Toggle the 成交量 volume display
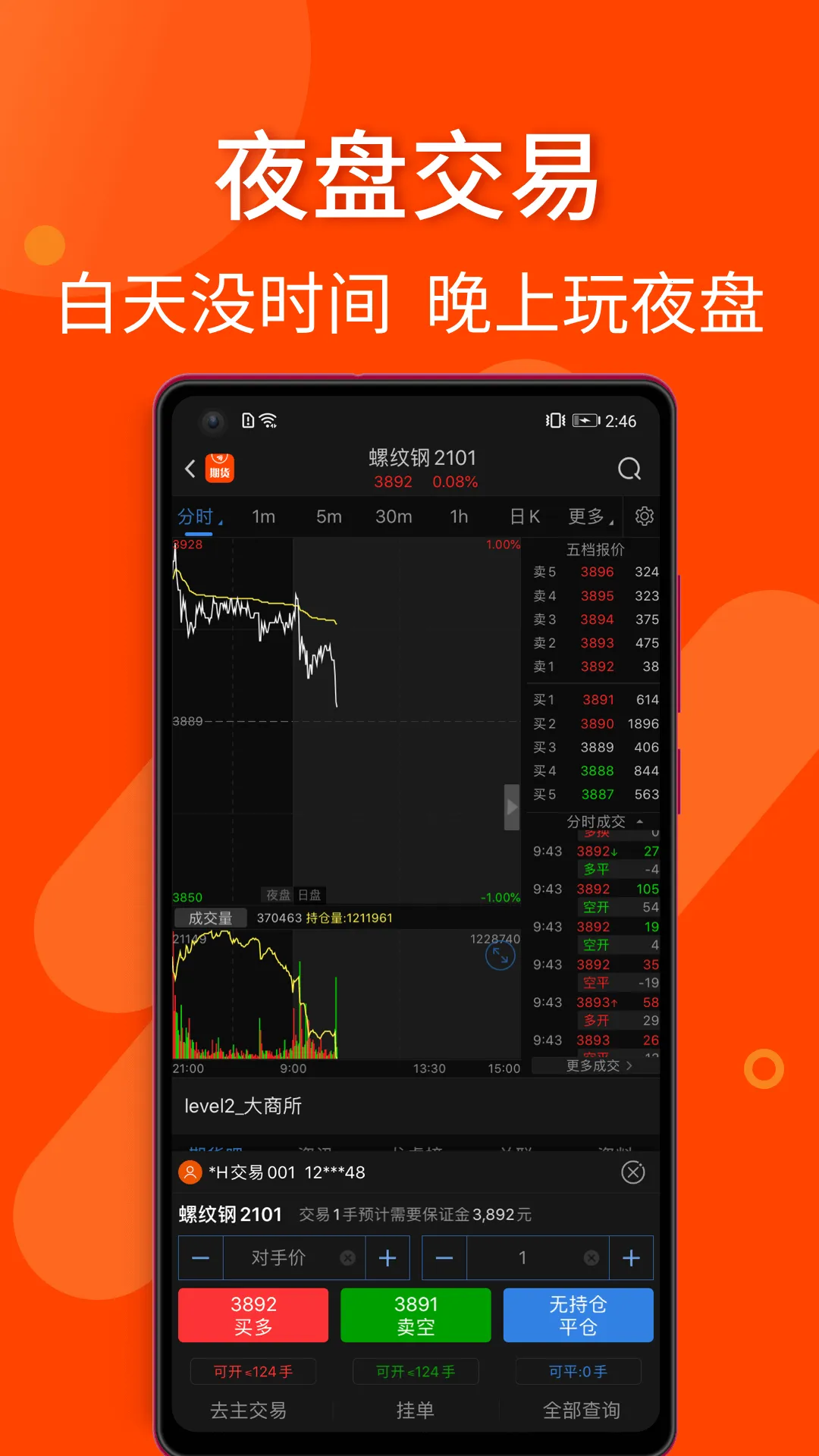The image size is (819, 1456). (211, 918)
